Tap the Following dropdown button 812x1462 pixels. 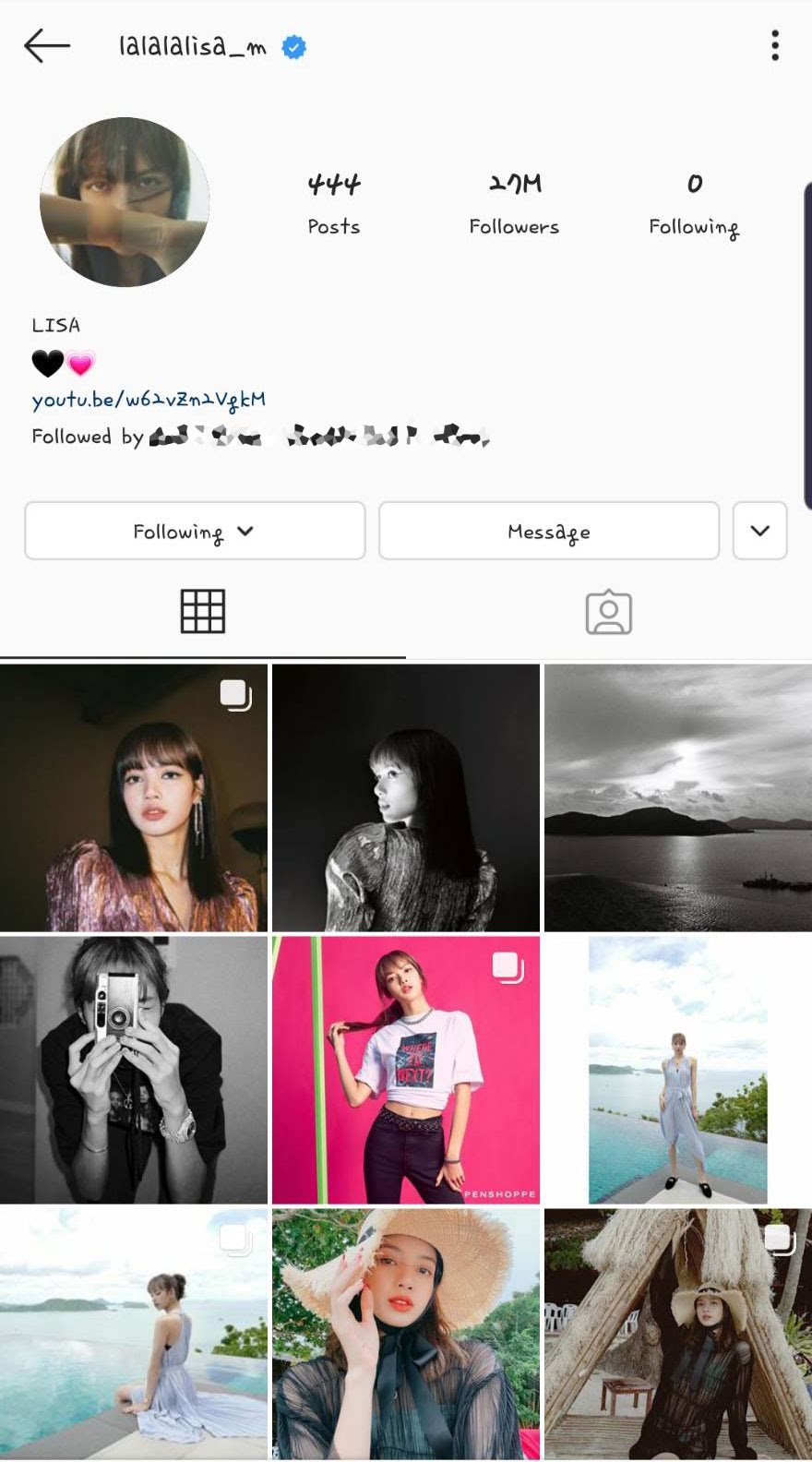coord(195,531)
